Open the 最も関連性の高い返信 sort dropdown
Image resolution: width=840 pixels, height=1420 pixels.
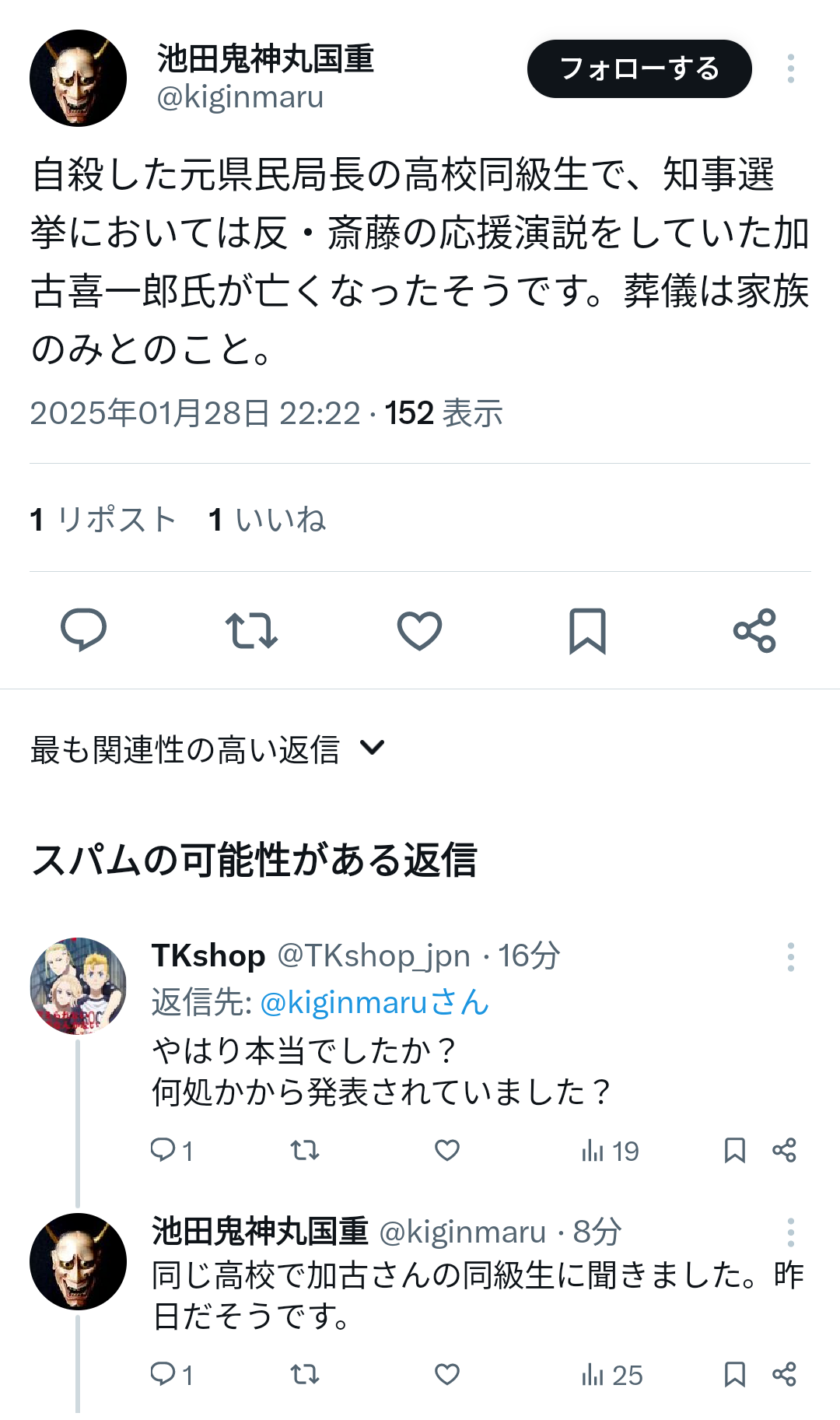pos(208,749)
